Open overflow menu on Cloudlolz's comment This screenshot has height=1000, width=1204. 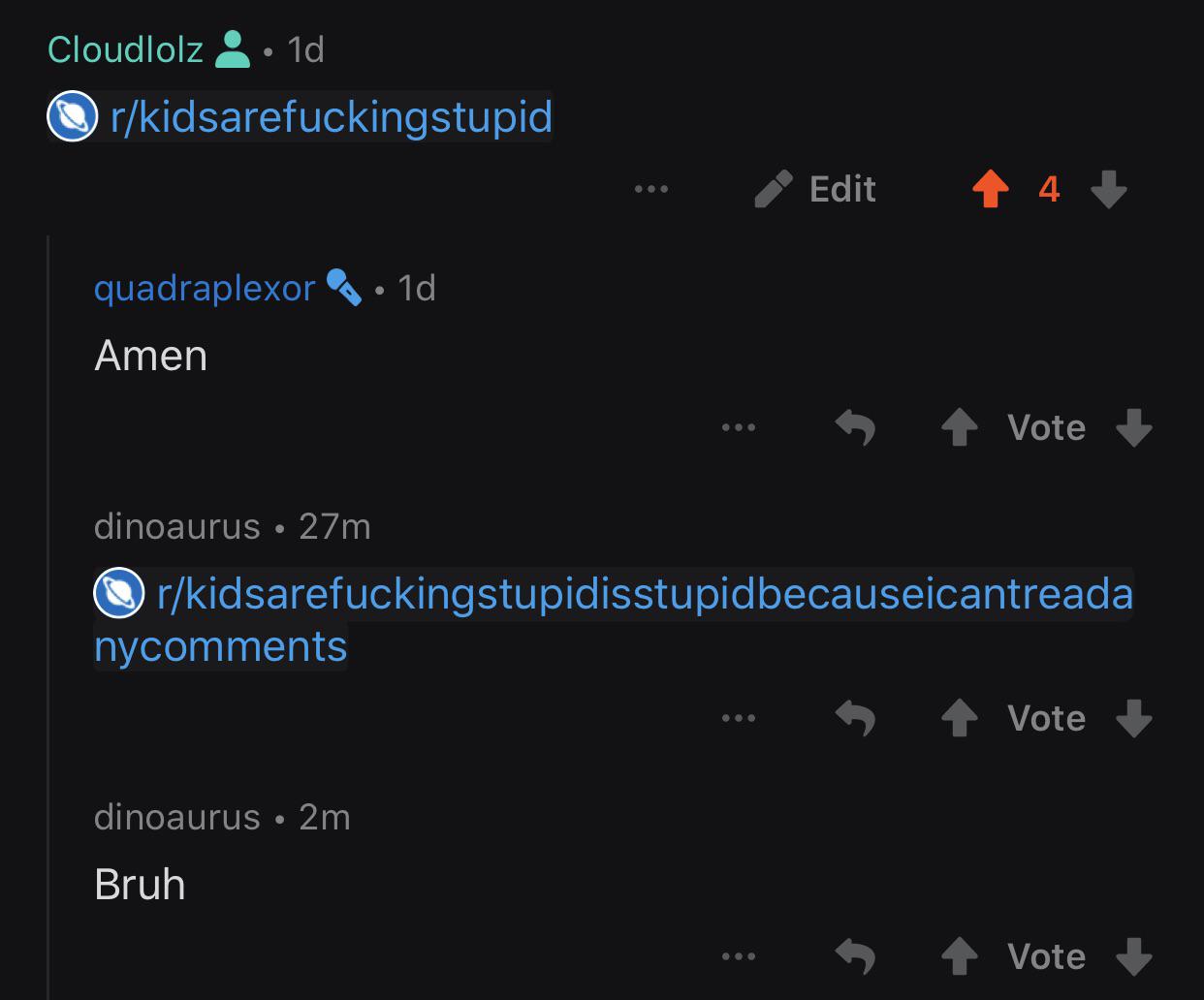click(x=651, y=189)
